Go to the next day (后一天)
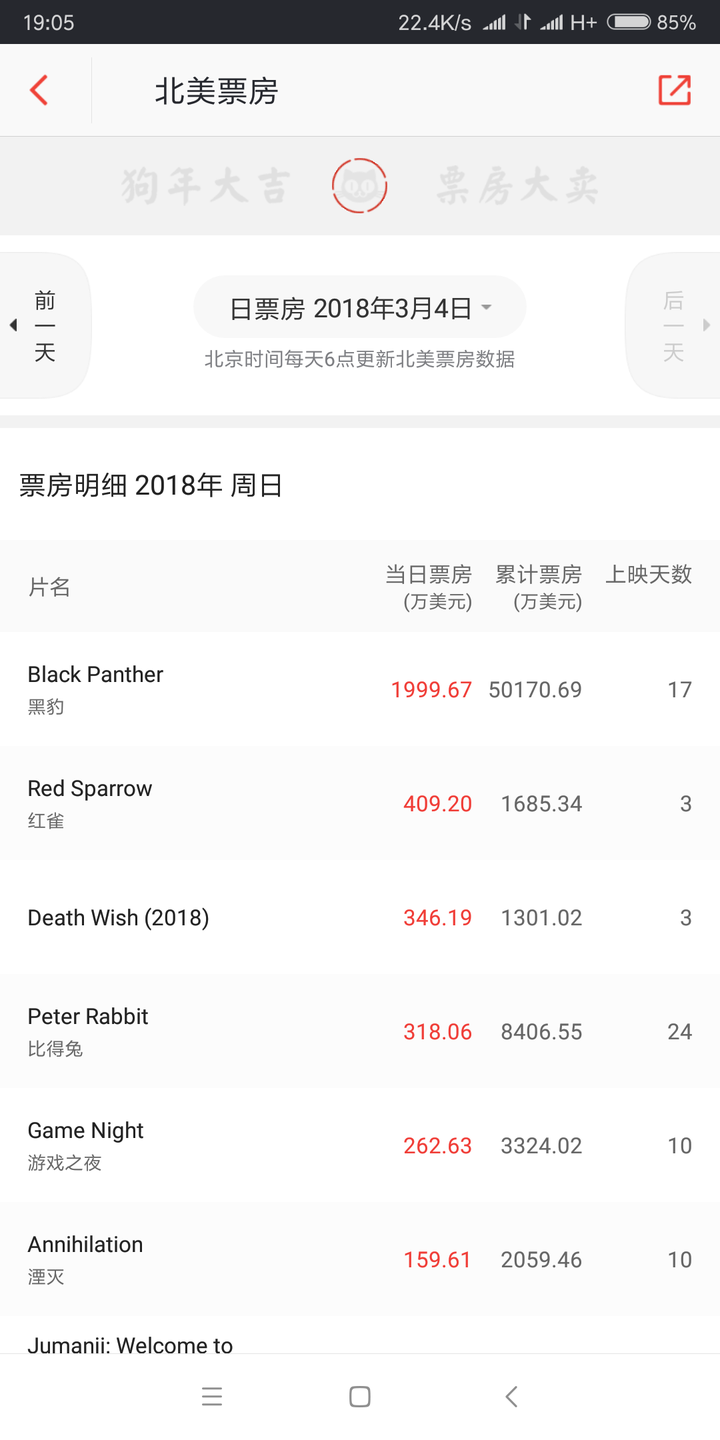The image size is (720, 1440). (x=674, y=325)
